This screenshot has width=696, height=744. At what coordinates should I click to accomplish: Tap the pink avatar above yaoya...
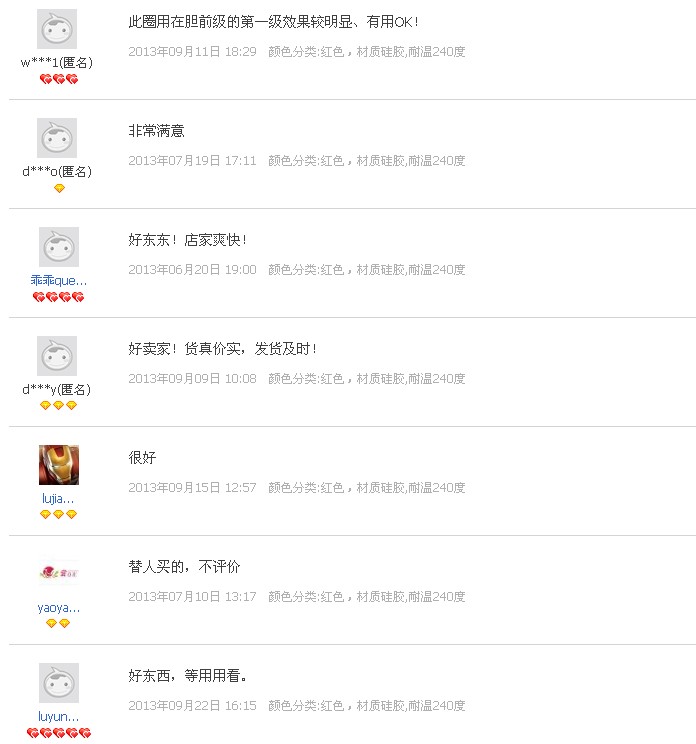point(58,572)
